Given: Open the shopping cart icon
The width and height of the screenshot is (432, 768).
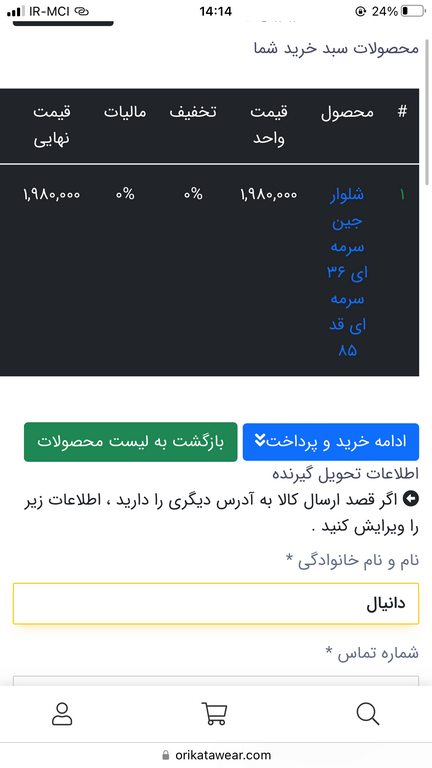Looking at the screenshot, I should click(x=215, y=714).
